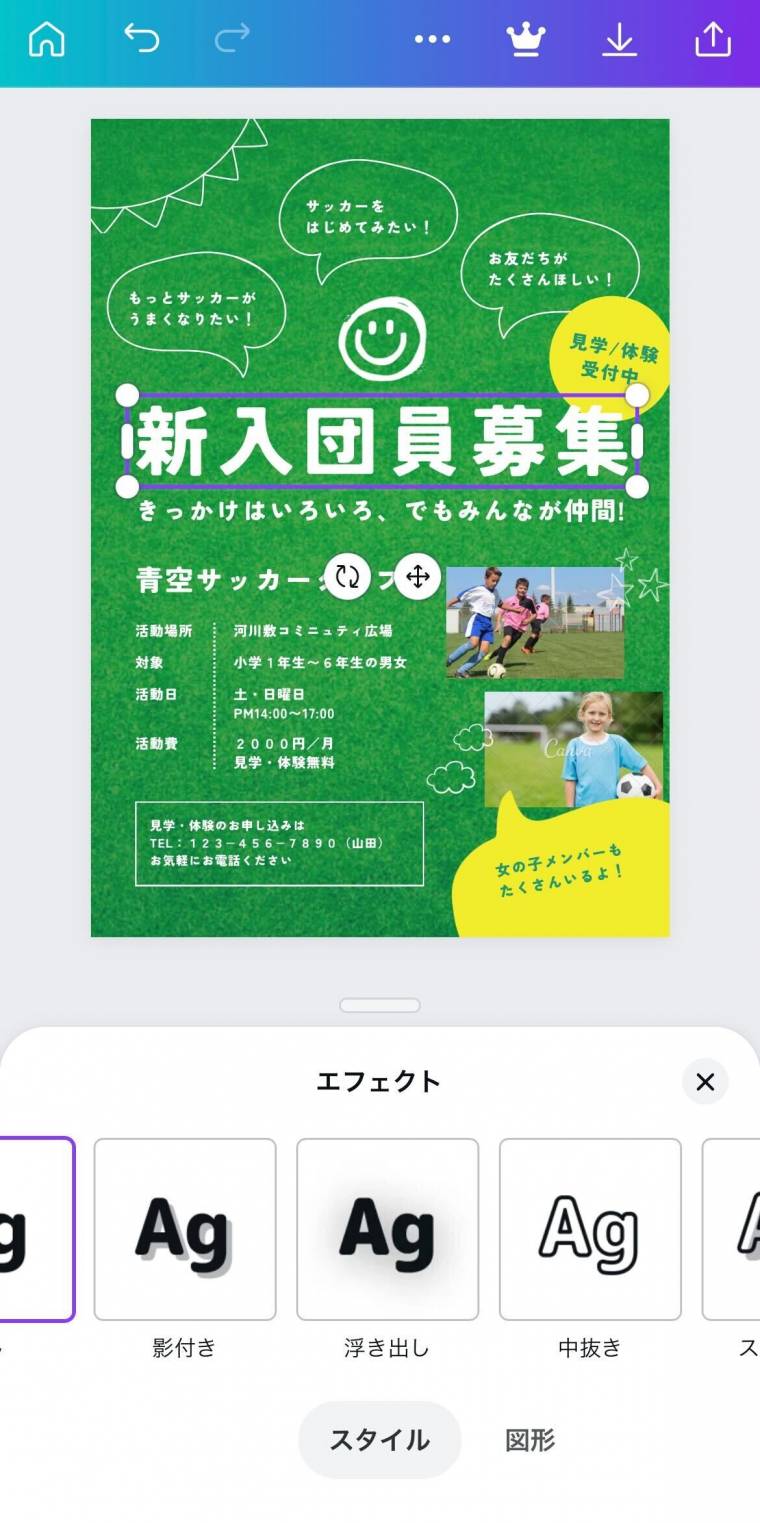
Task: Apply the 中抜き text effect
Action: (x=590, y=1229)
